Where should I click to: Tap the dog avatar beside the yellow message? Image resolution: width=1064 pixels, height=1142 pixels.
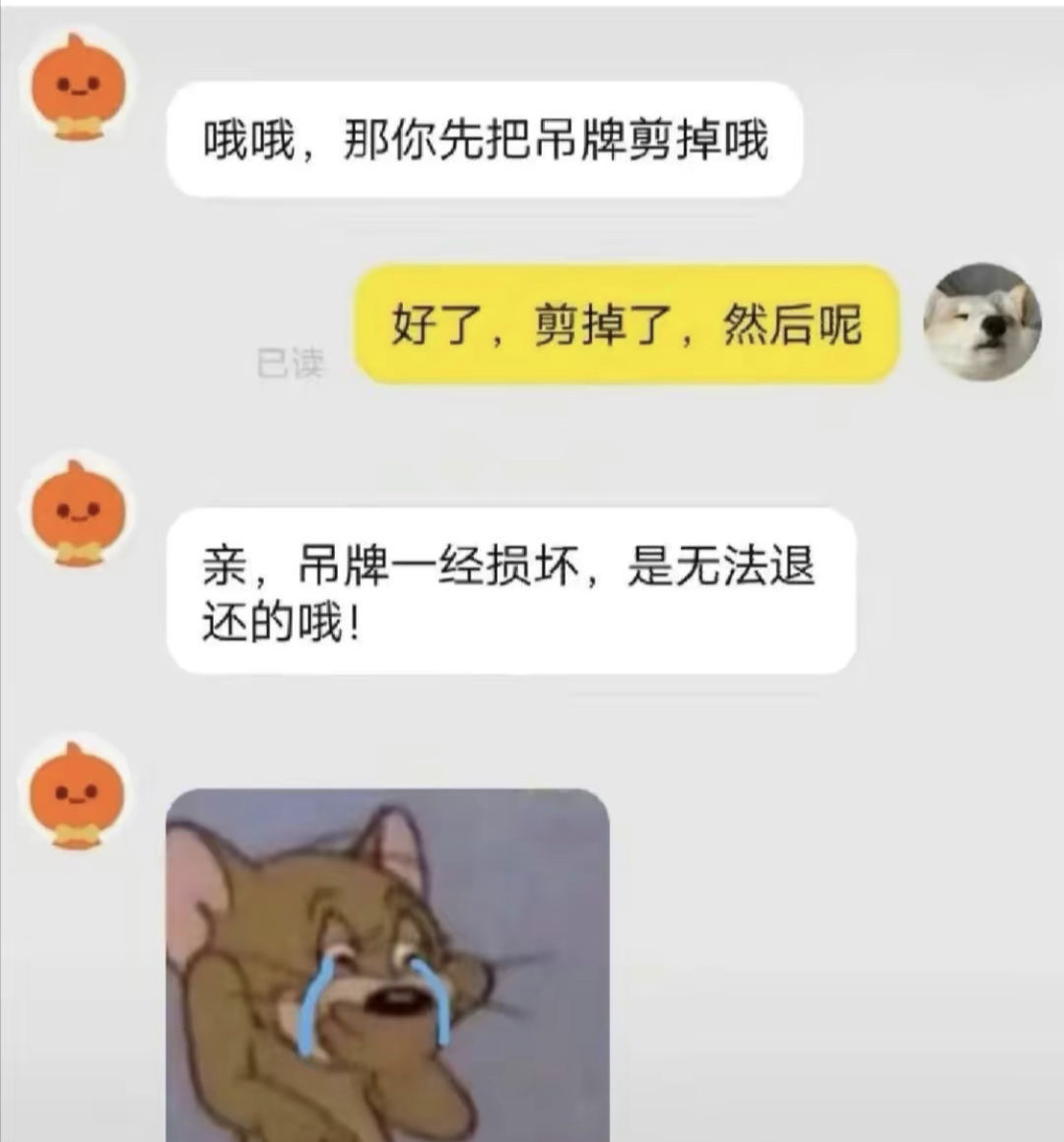click(981, 321)
